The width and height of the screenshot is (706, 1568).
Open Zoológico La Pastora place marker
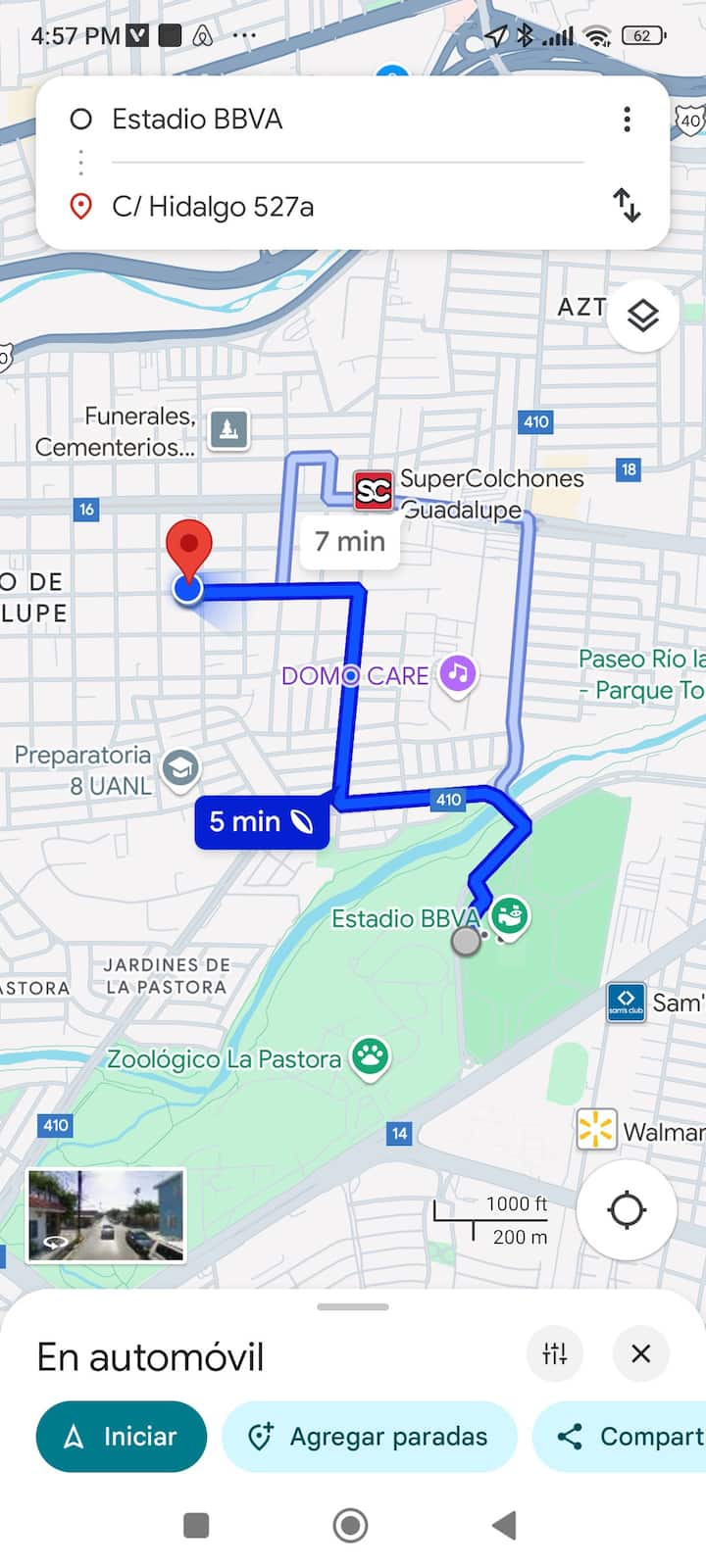pos(370,1057)
